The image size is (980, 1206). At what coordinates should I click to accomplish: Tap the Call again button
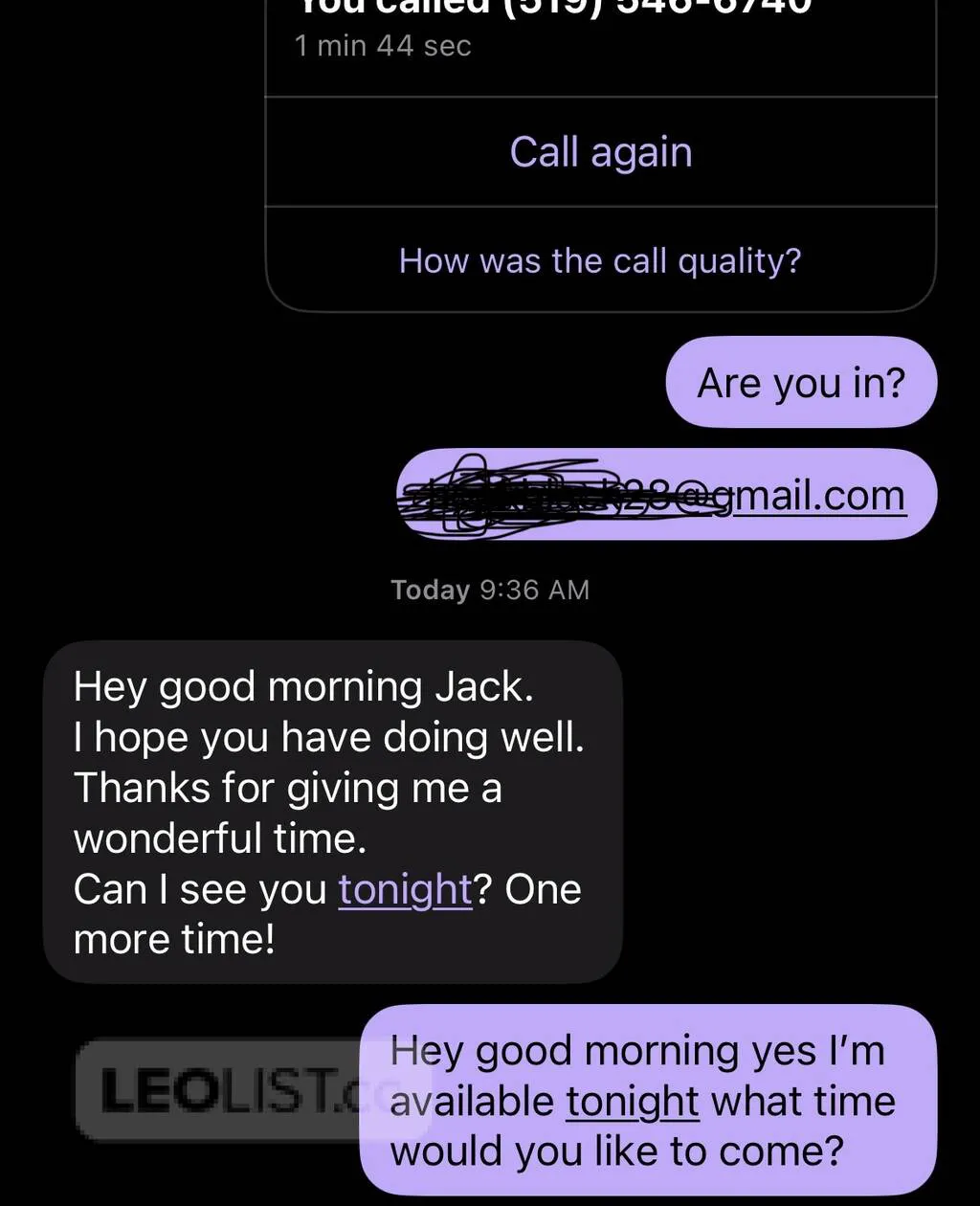(600, 152)
